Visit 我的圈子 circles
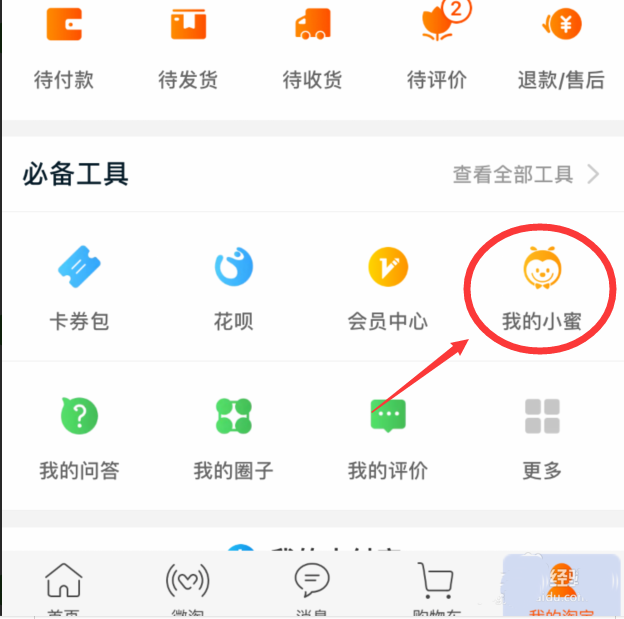 233,436
